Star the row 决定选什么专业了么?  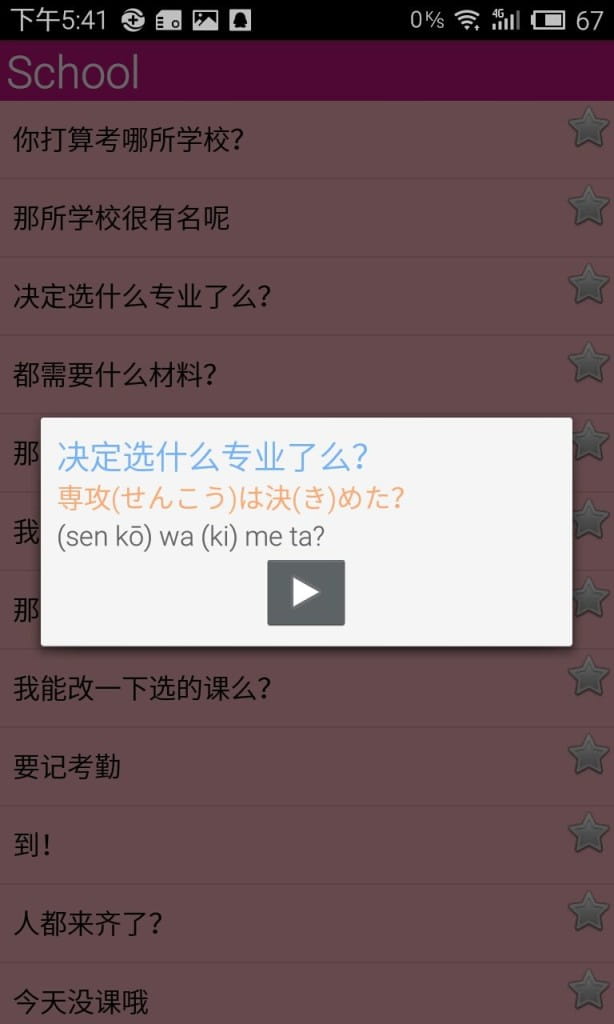tap(589, 283)
